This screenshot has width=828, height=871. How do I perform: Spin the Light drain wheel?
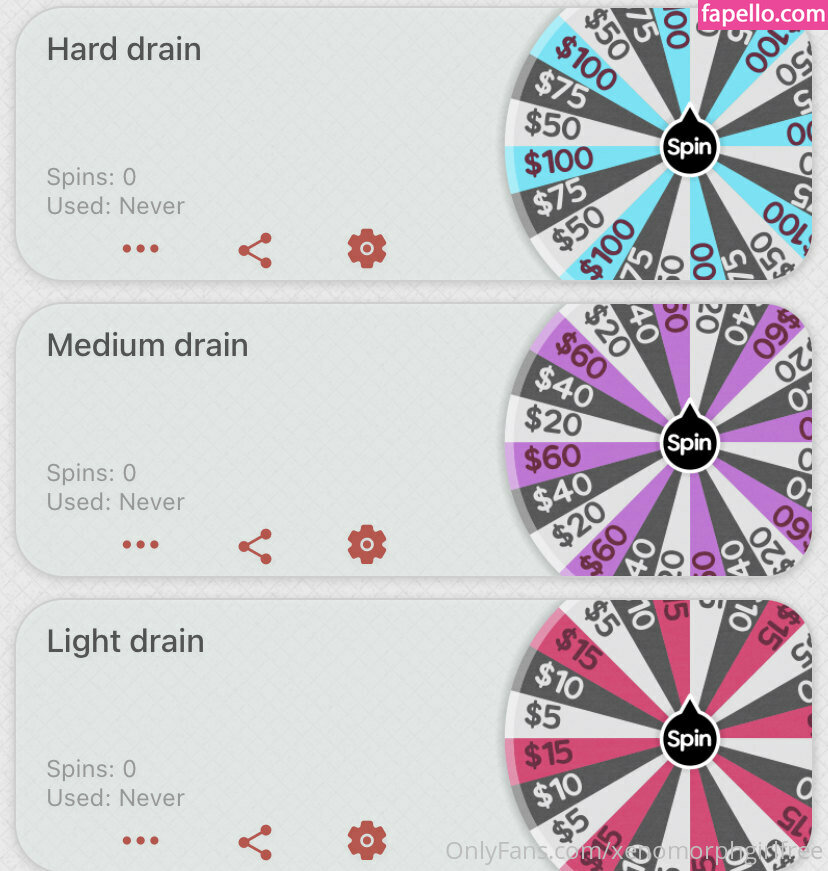689,739
